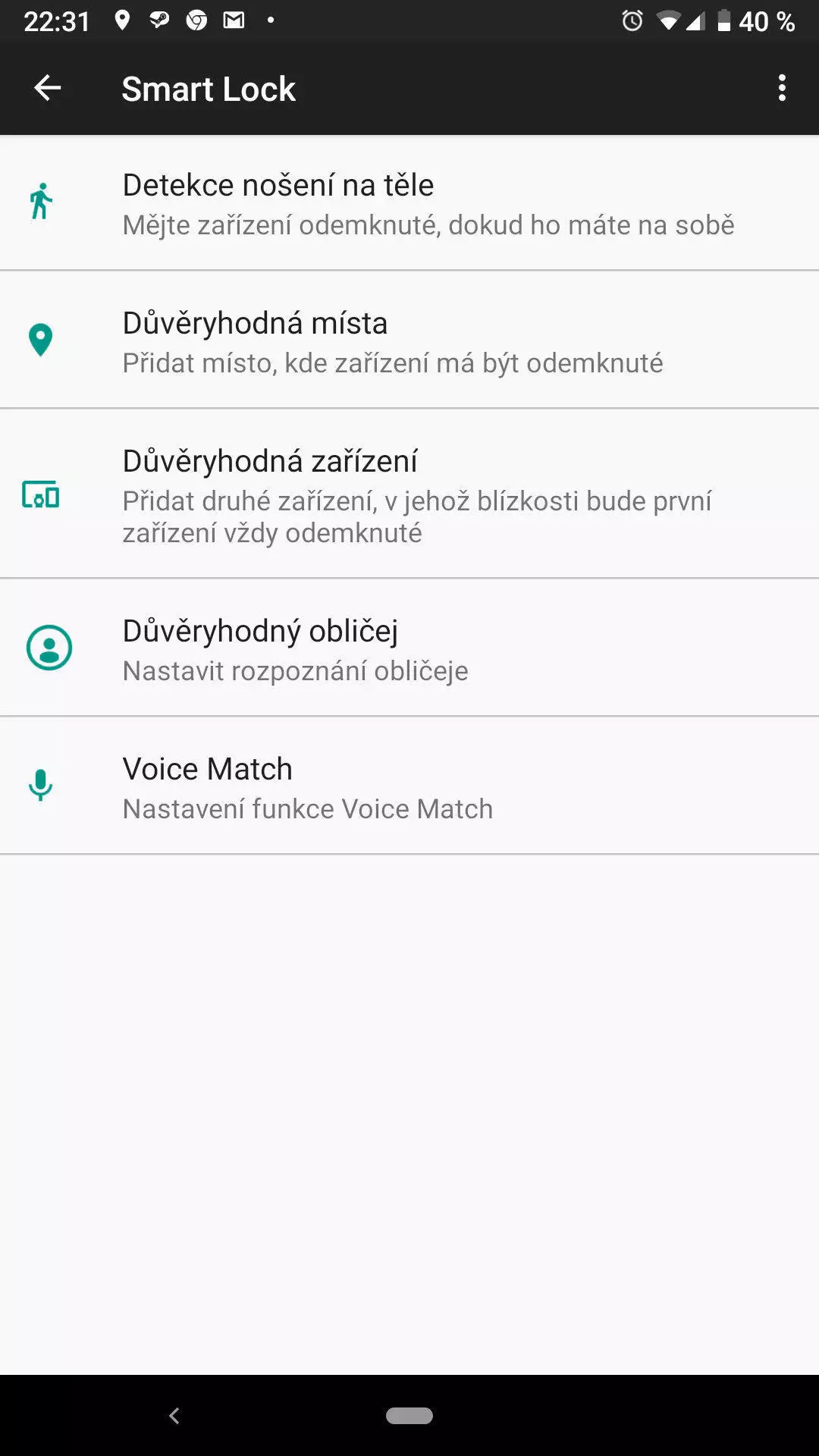Tap the system back arrow
Image resolution: width=819 pixels, height=1456 pixels.
coord(174,1415)
